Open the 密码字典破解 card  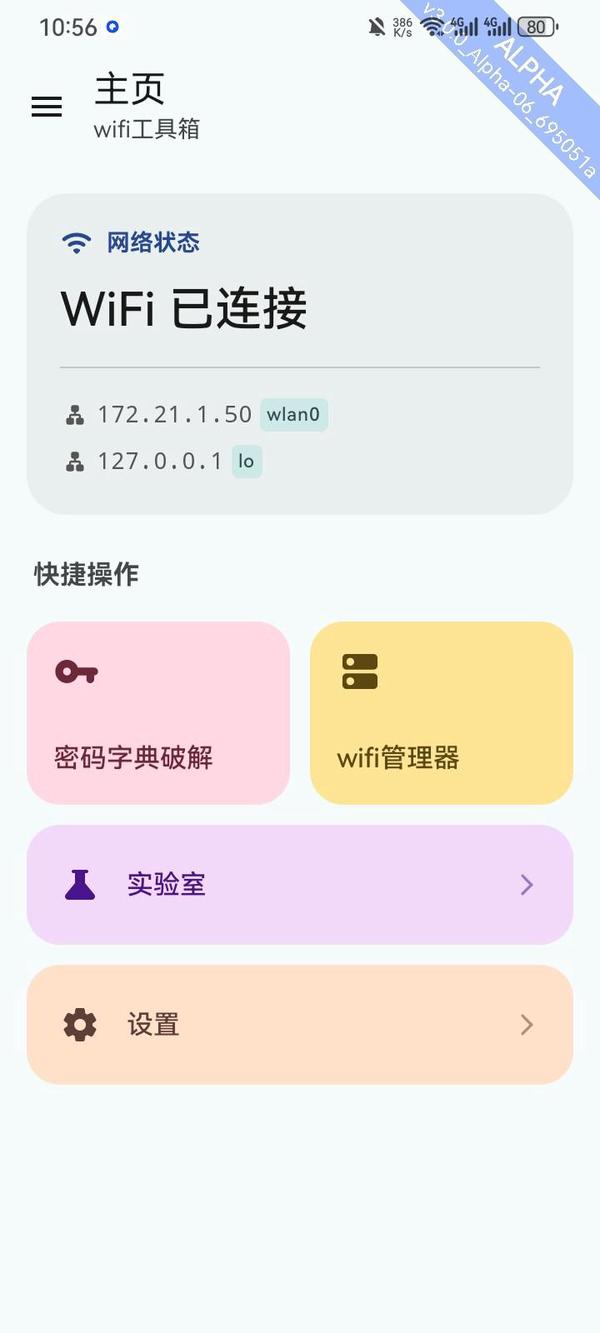coord(158,713)
